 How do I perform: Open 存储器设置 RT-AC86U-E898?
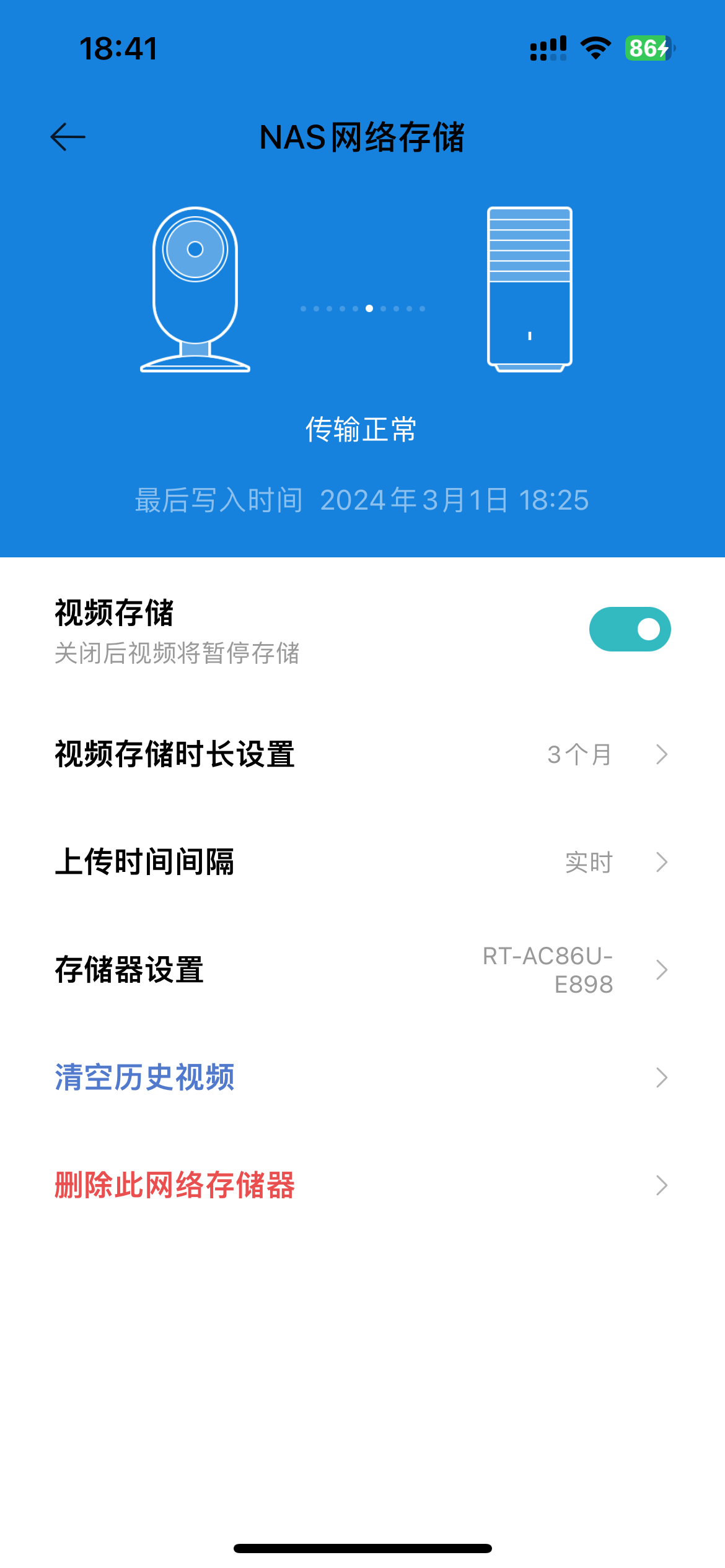[x=362, y=970]
